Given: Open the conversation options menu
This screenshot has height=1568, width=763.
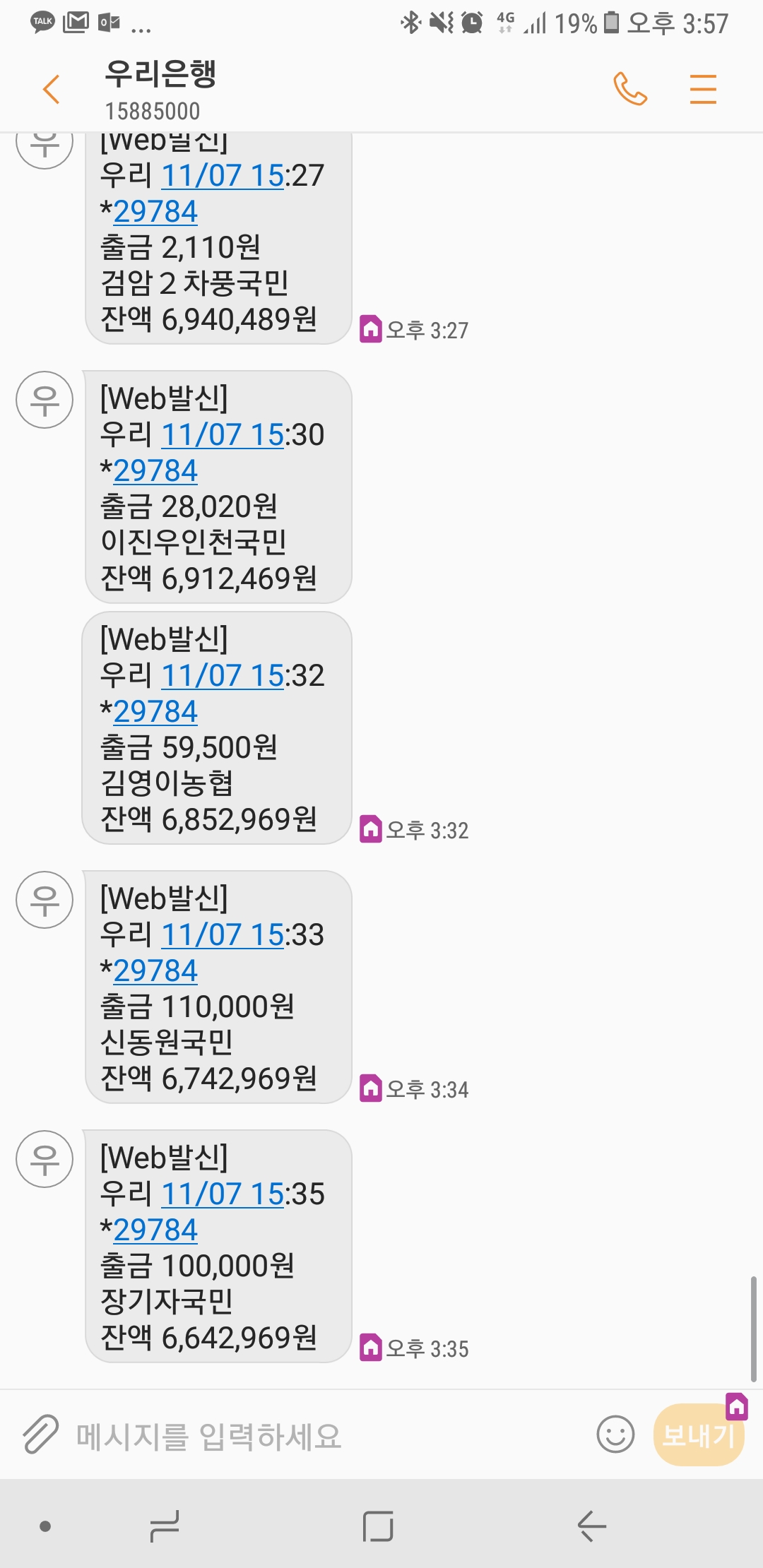Looking at the screenshot, I should tap(703, 89).
